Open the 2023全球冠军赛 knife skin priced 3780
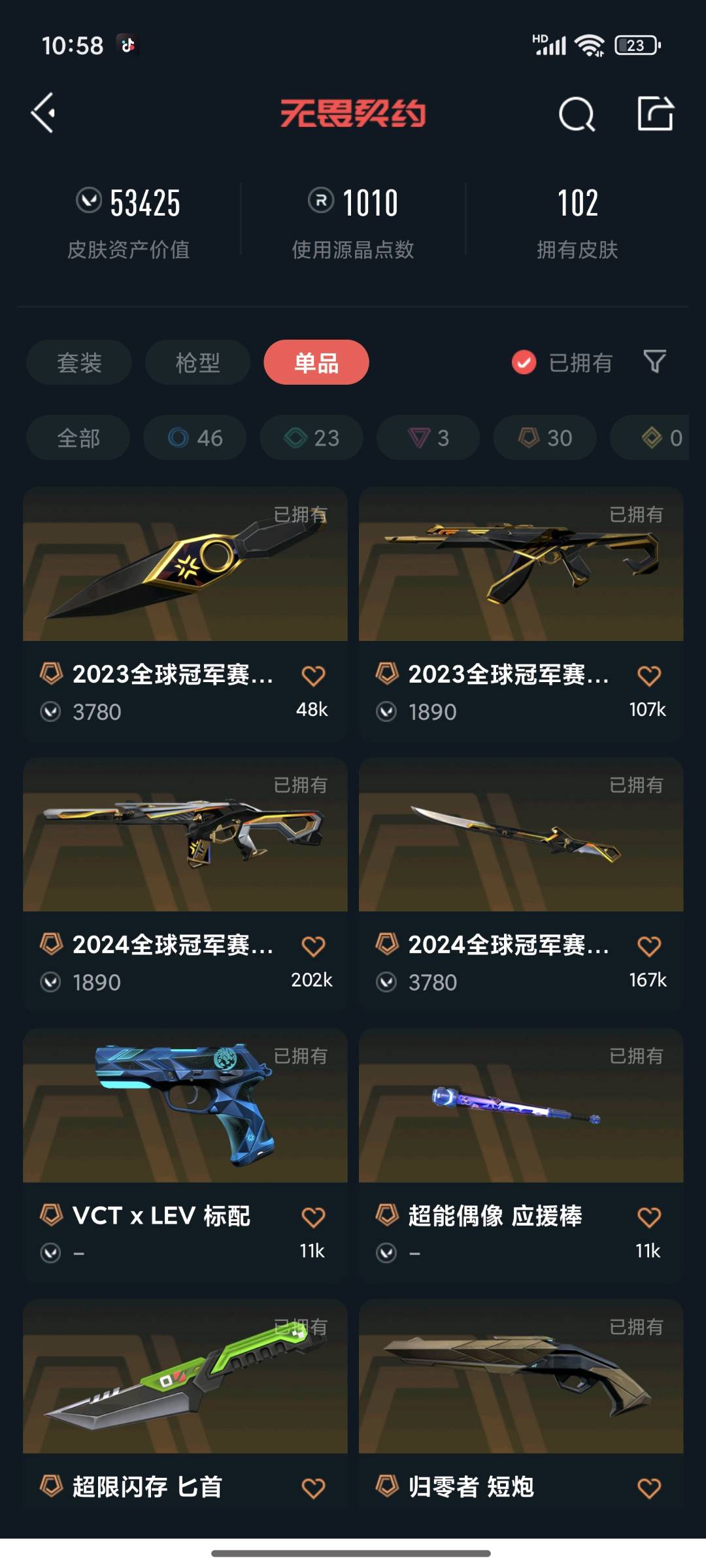 [185, 564]
